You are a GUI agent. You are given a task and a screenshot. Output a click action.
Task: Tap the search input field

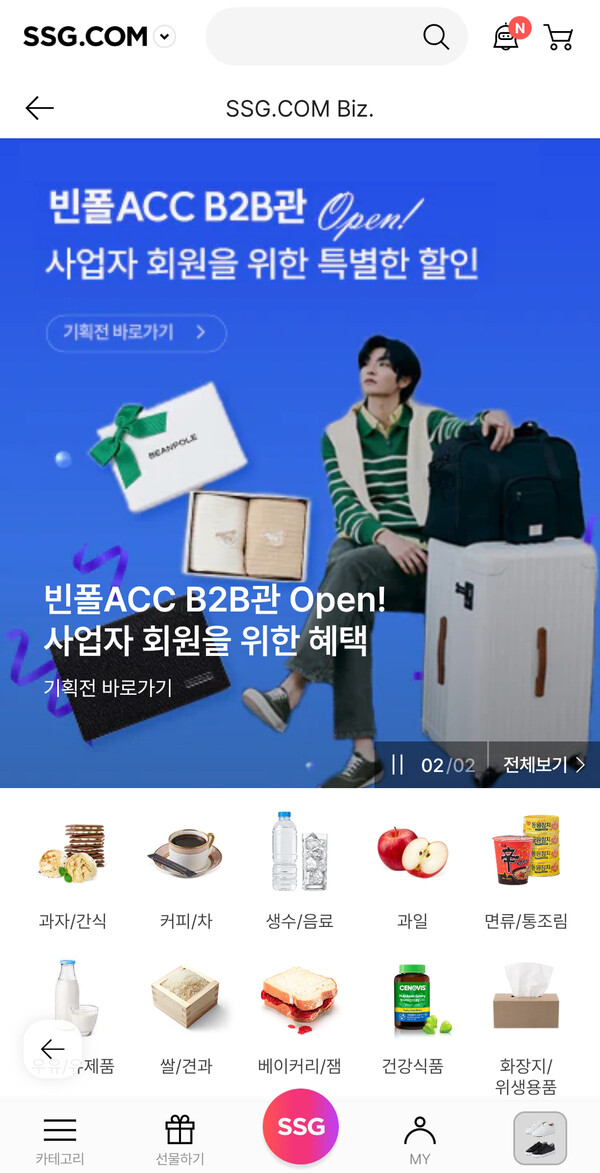[315, 37]
